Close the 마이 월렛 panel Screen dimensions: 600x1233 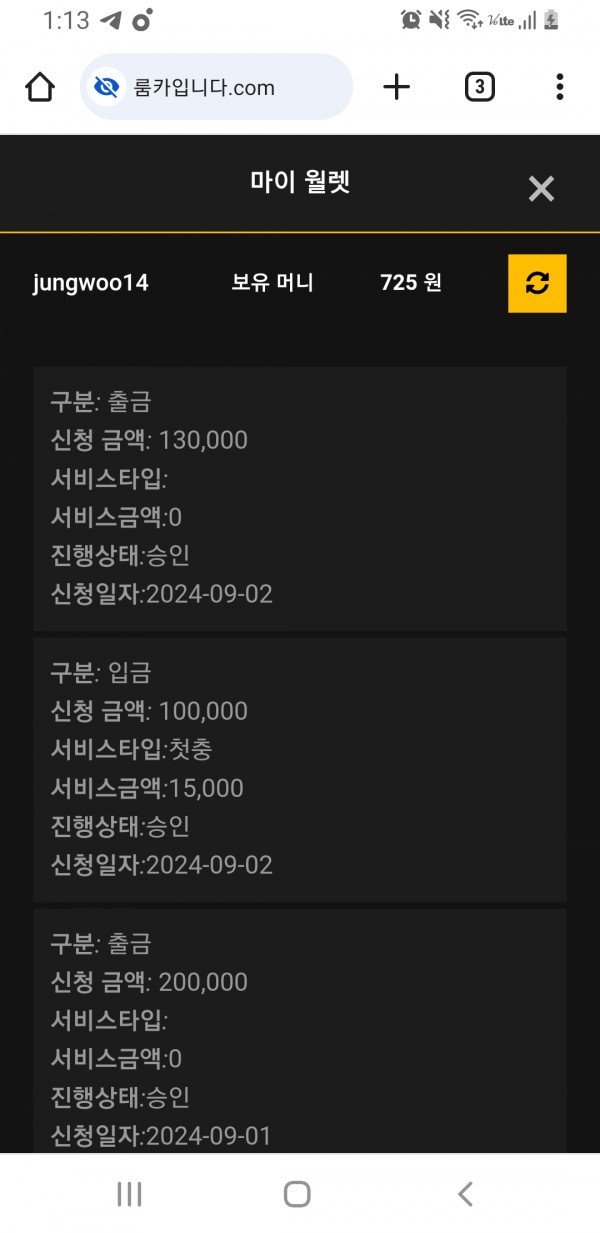[541, 189]
